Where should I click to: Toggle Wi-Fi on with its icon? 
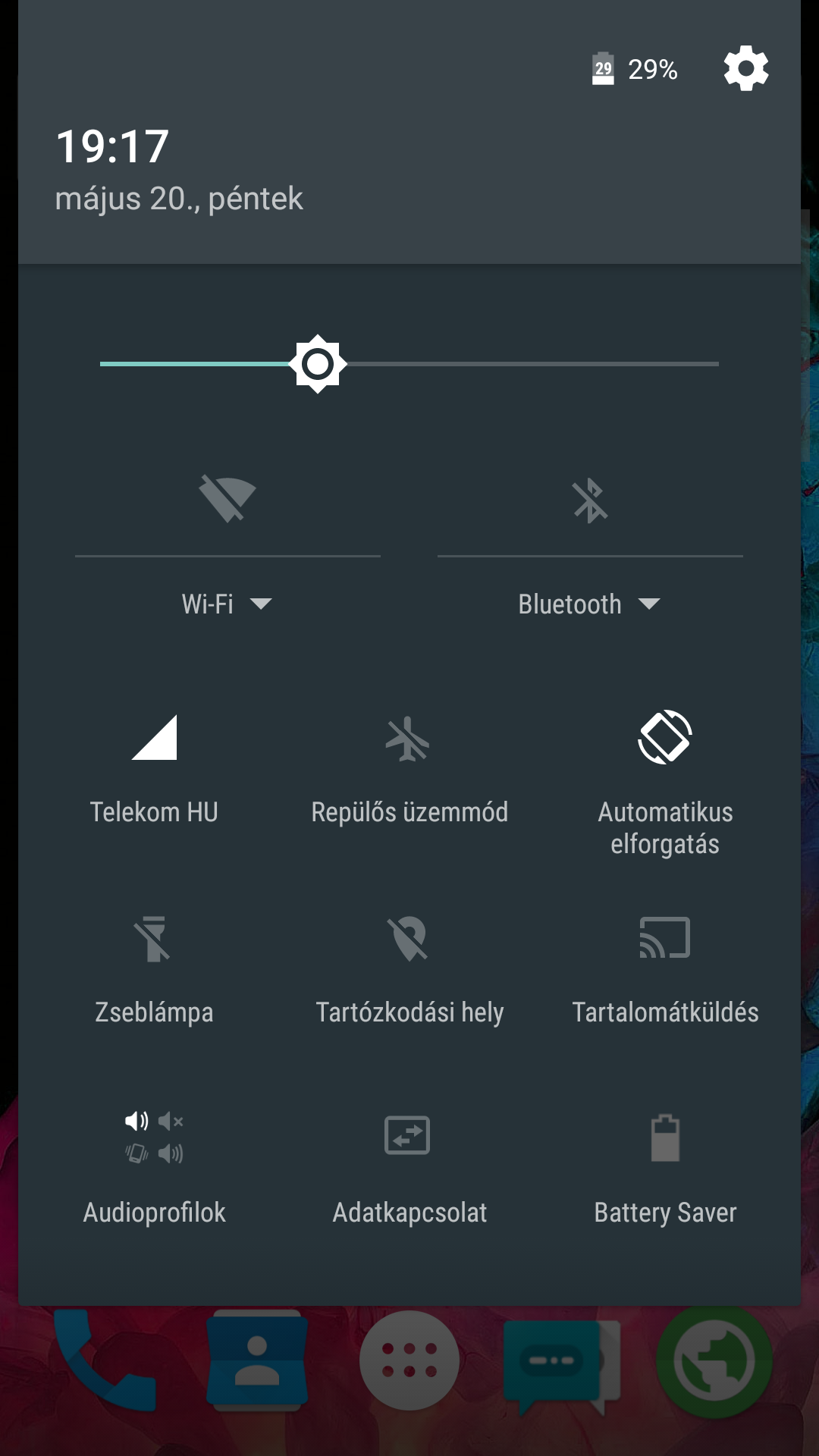[x=227, y=499]
